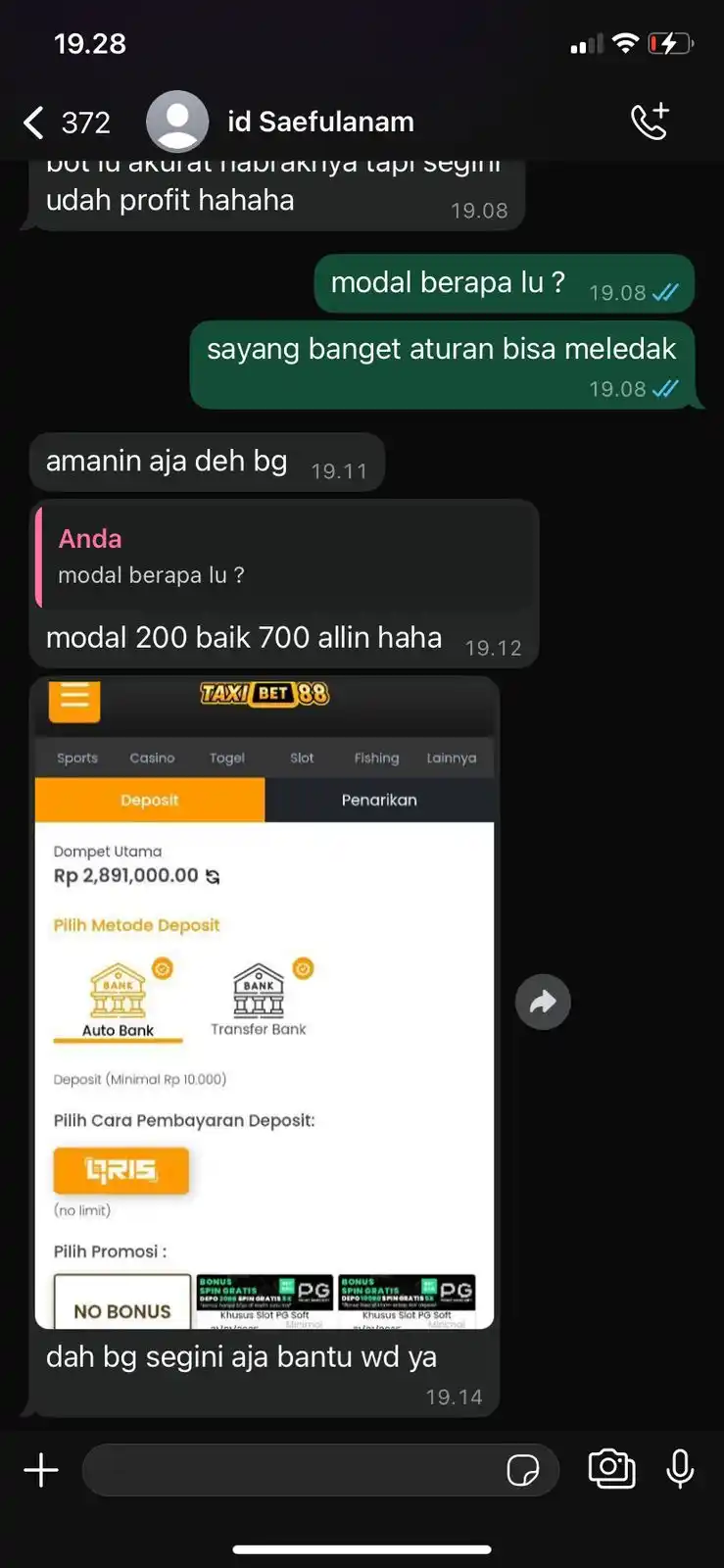
Task: Open id Saefulanam's contact profile
Action: click(x=319, y=122)
